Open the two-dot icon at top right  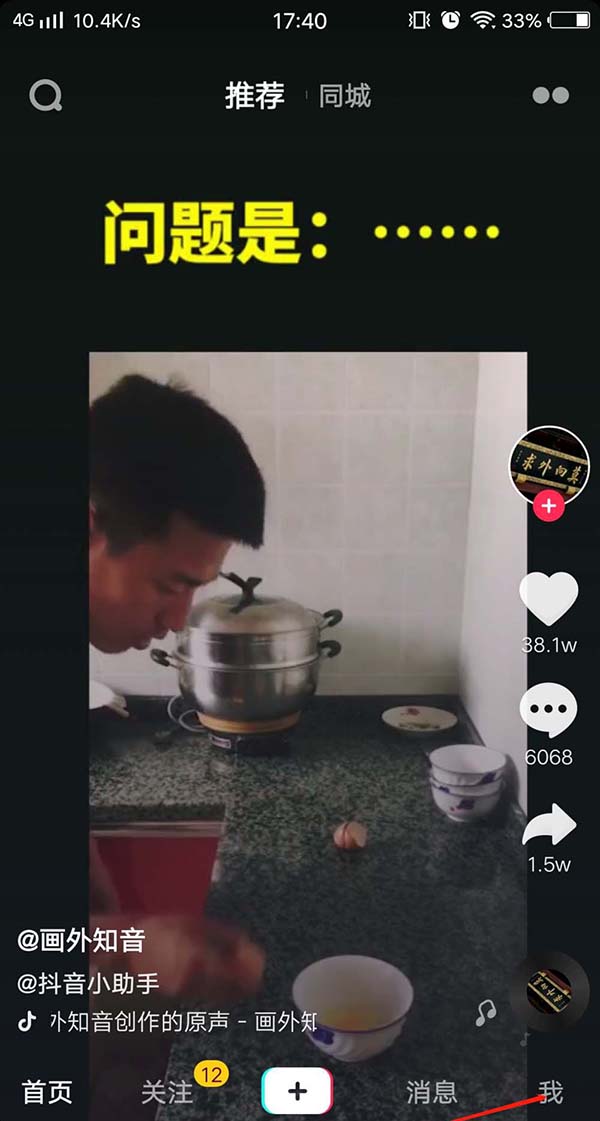pyautogui.click(x=550, y=96)
